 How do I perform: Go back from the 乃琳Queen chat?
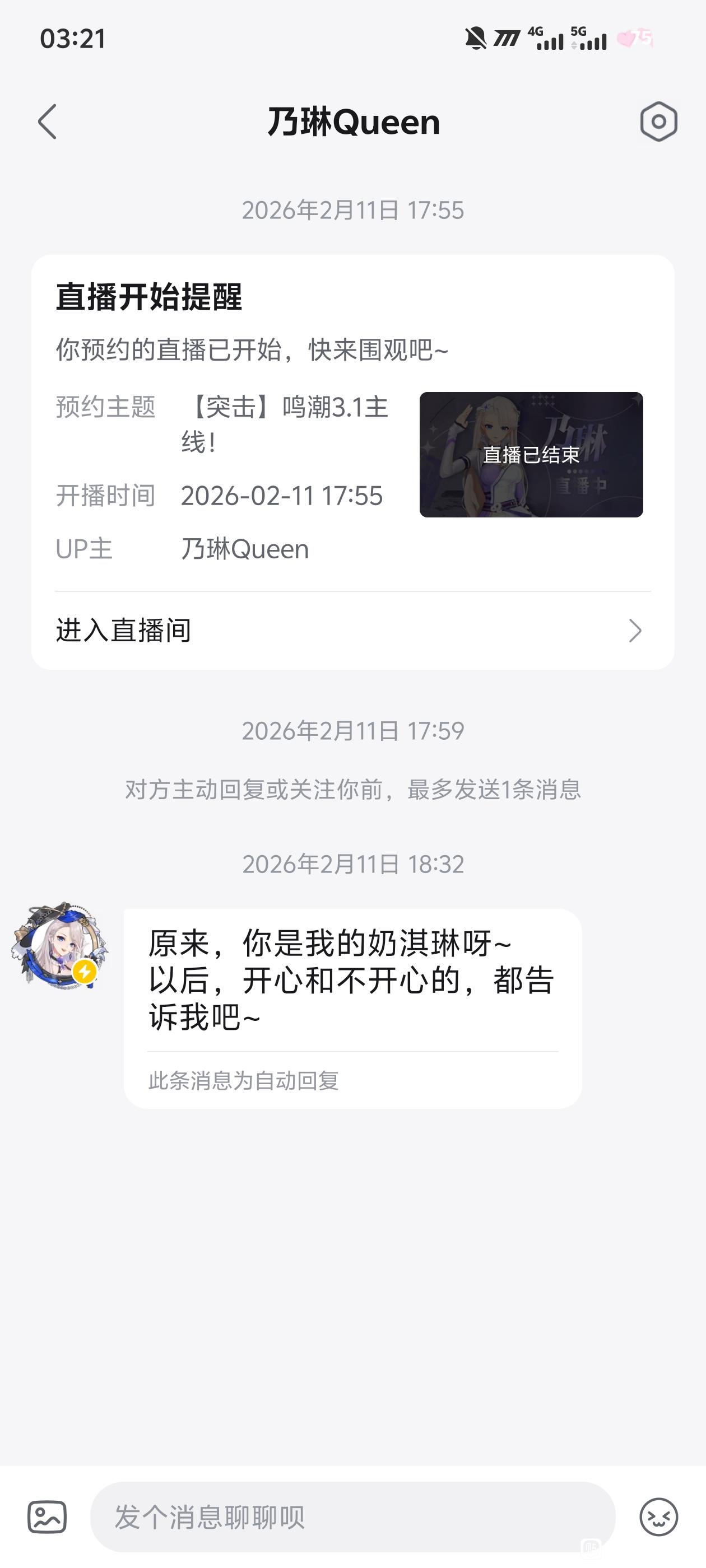coord(48,122)
